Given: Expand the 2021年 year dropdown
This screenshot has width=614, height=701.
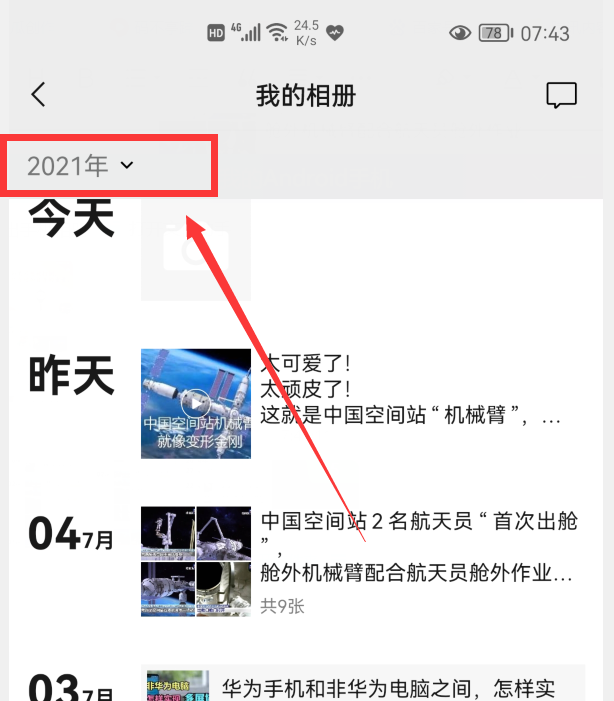Looking at the screenshot, I should pyautogui.click(x=80, y=166).
